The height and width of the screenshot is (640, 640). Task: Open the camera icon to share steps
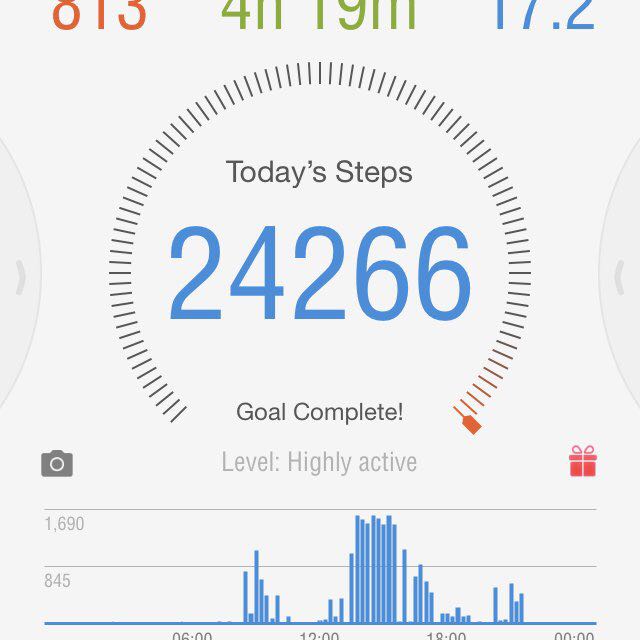pos(57,464)
